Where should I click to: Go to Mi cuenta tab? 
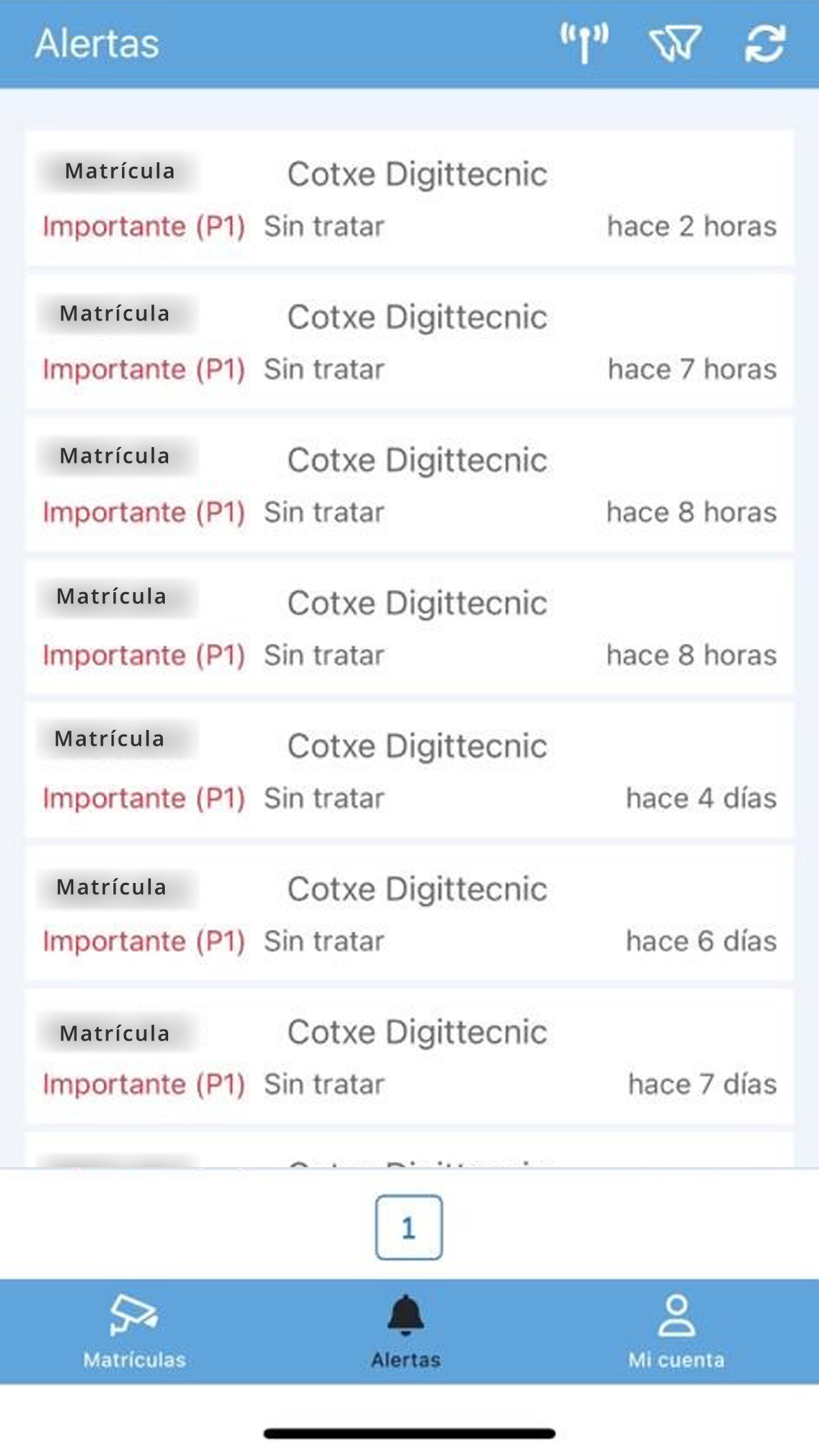pyautogui.click(x=676, y=1332)
